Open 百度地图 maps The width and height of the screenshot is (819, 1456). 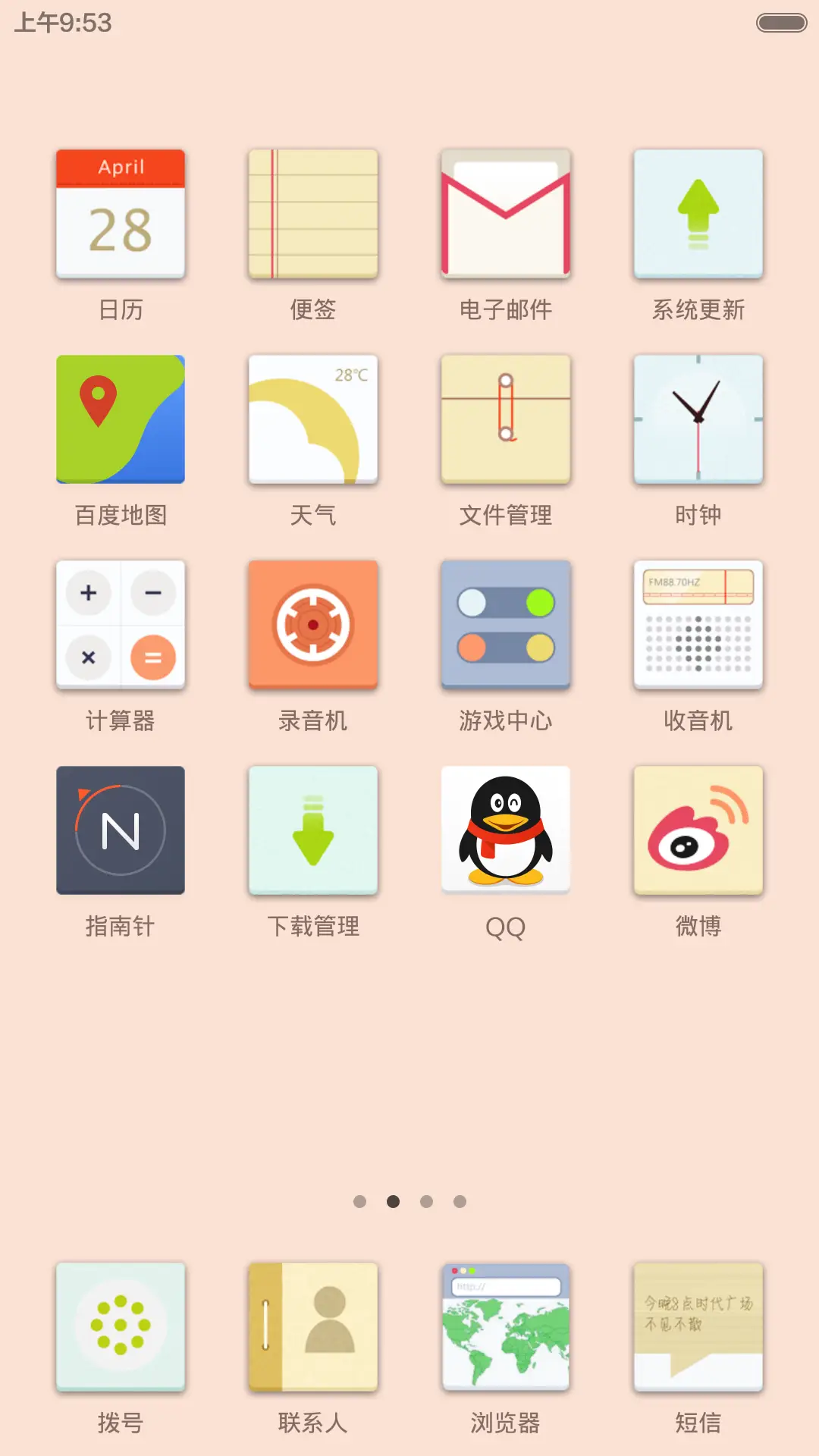tap(119, 419)
